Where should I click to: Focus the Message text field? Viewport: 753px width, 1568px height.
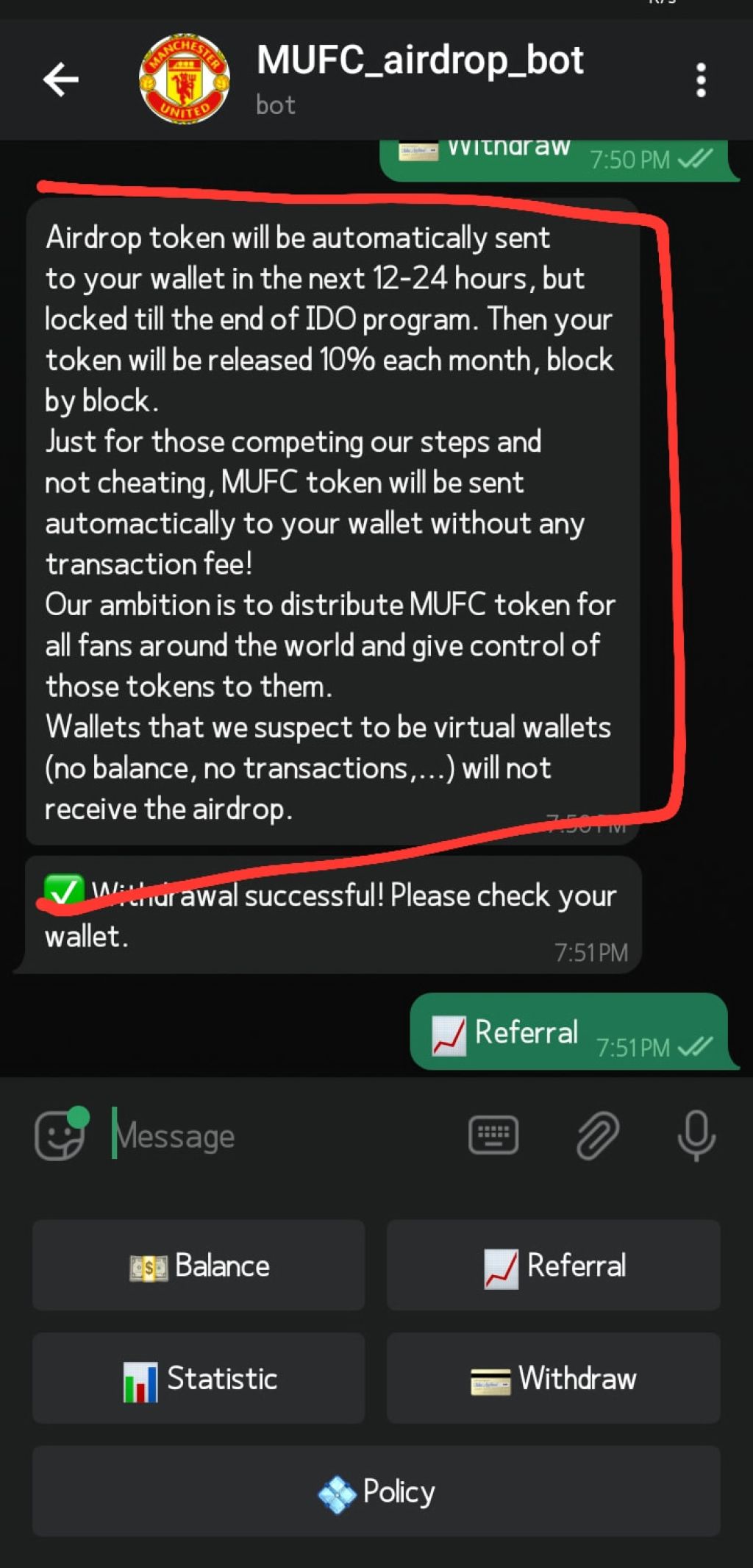279,1136
